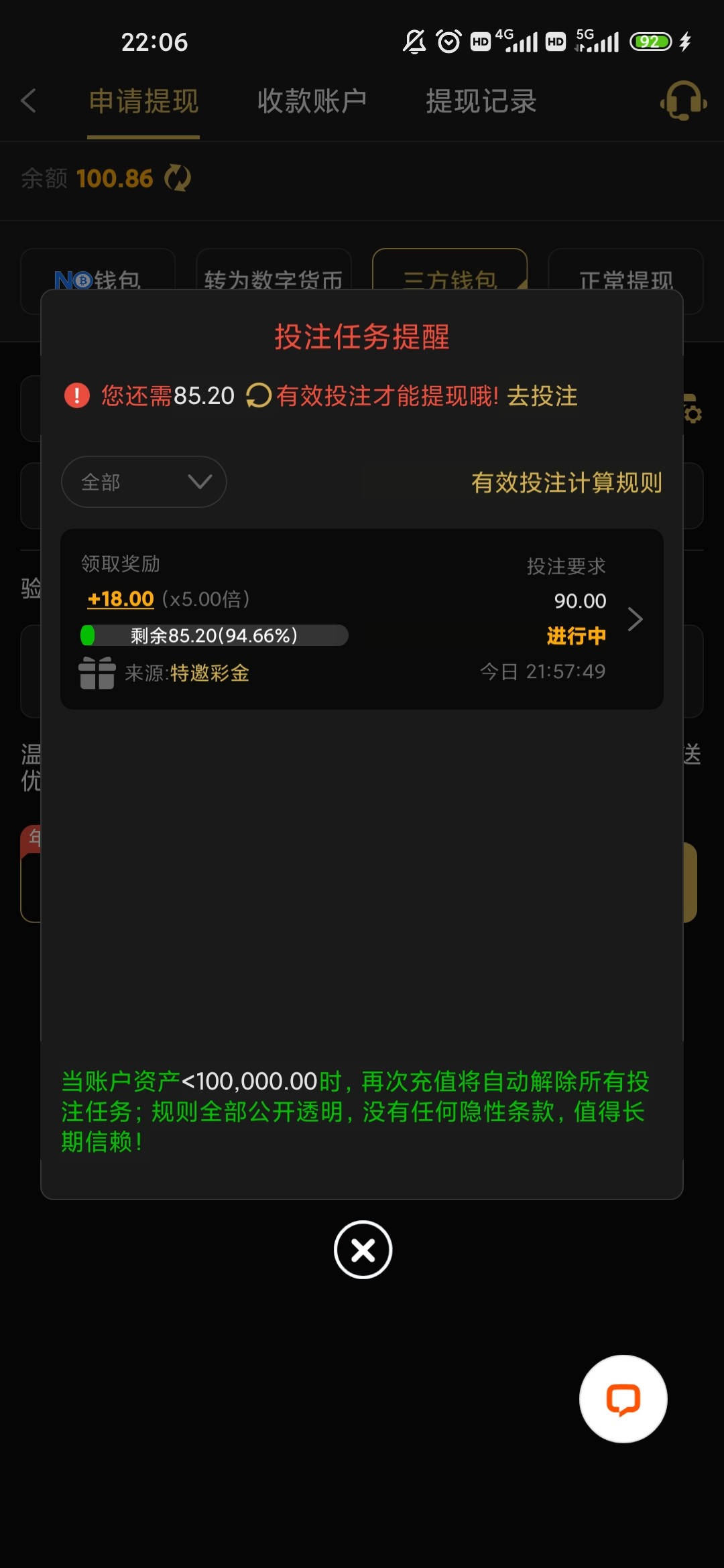
Task: Tap the 去投注 link
Action: coord(542,396)
